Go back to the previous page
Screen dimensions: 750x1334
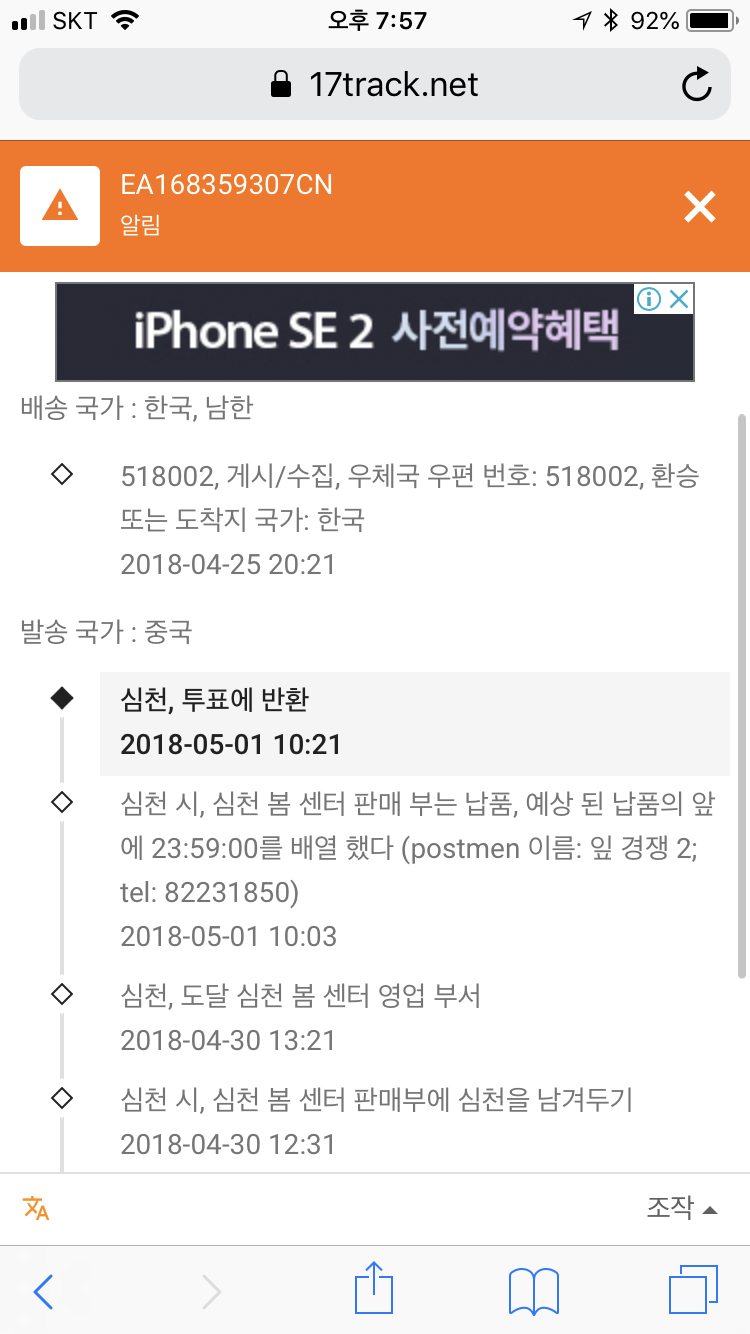point(43,1292)
